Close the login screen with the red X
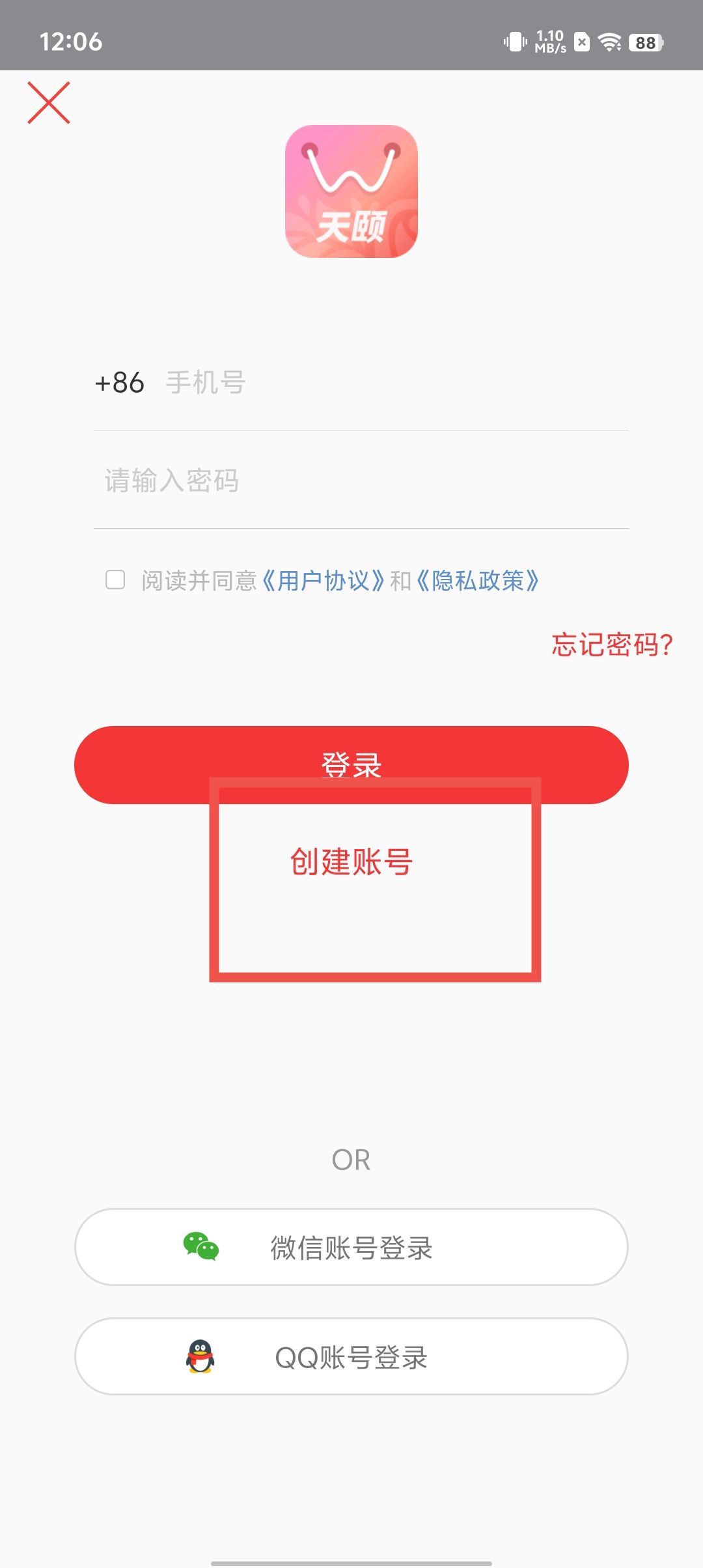The image size is (703, 1568). 49,103
